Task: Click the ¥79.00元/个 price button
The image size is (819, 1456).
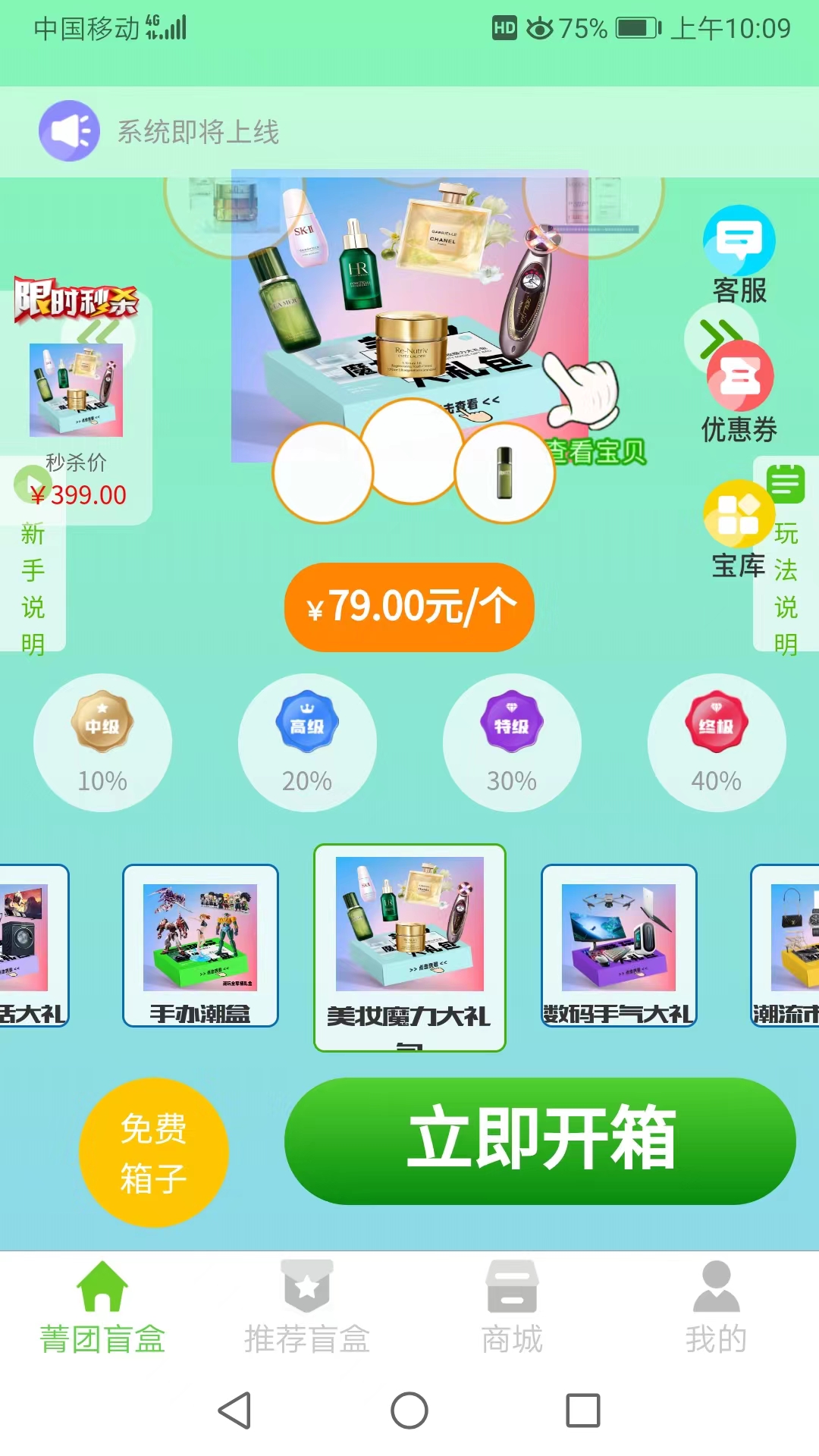Action: click(x=409, y=607)
